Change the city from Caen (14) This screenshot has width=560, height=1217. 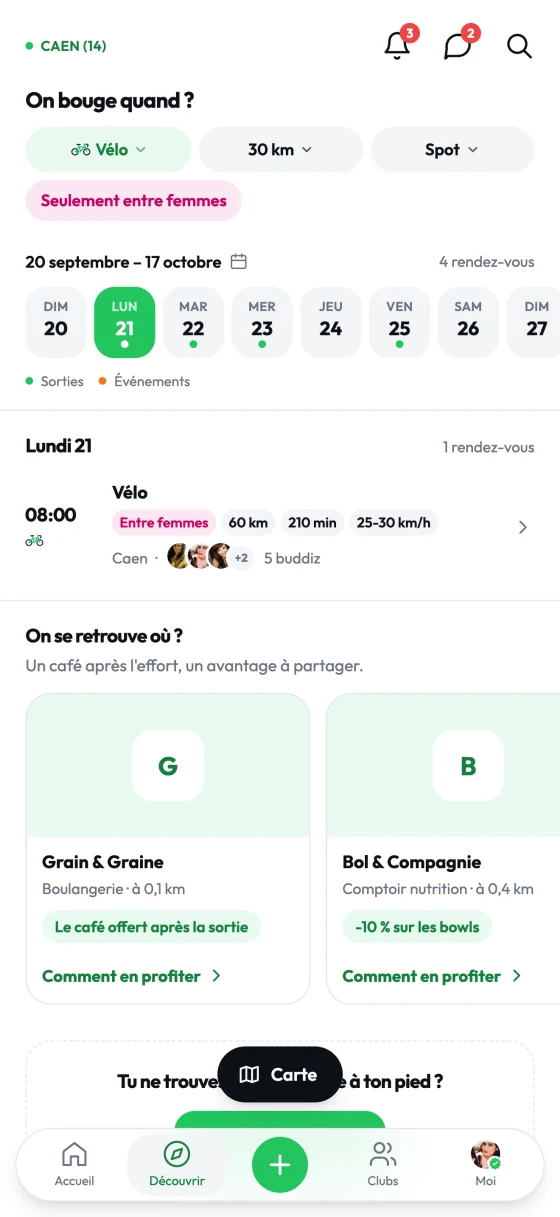point(66,46)
